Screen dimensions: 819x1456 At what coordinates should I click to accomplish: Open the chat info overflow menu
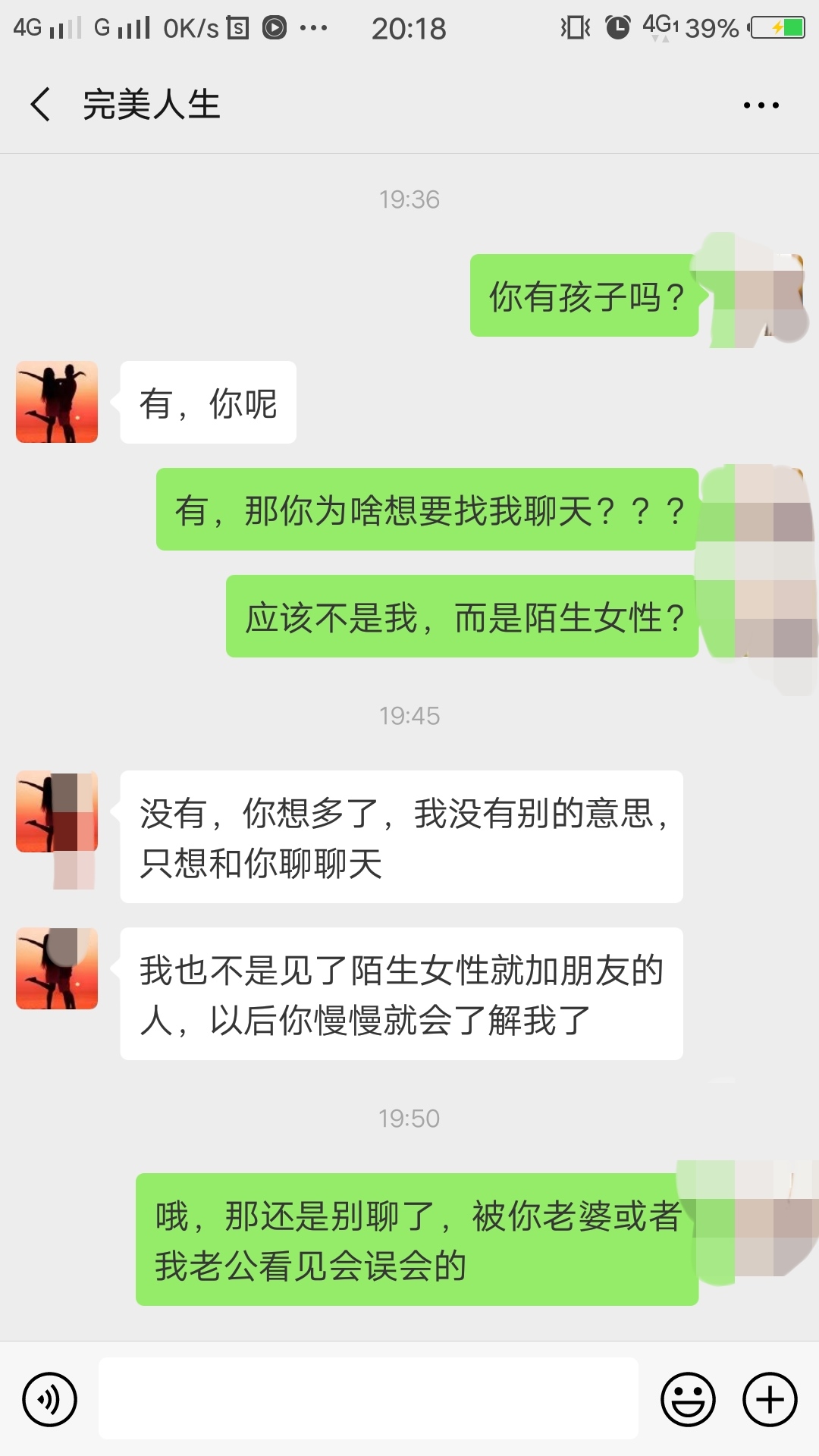tap(761, 105)
